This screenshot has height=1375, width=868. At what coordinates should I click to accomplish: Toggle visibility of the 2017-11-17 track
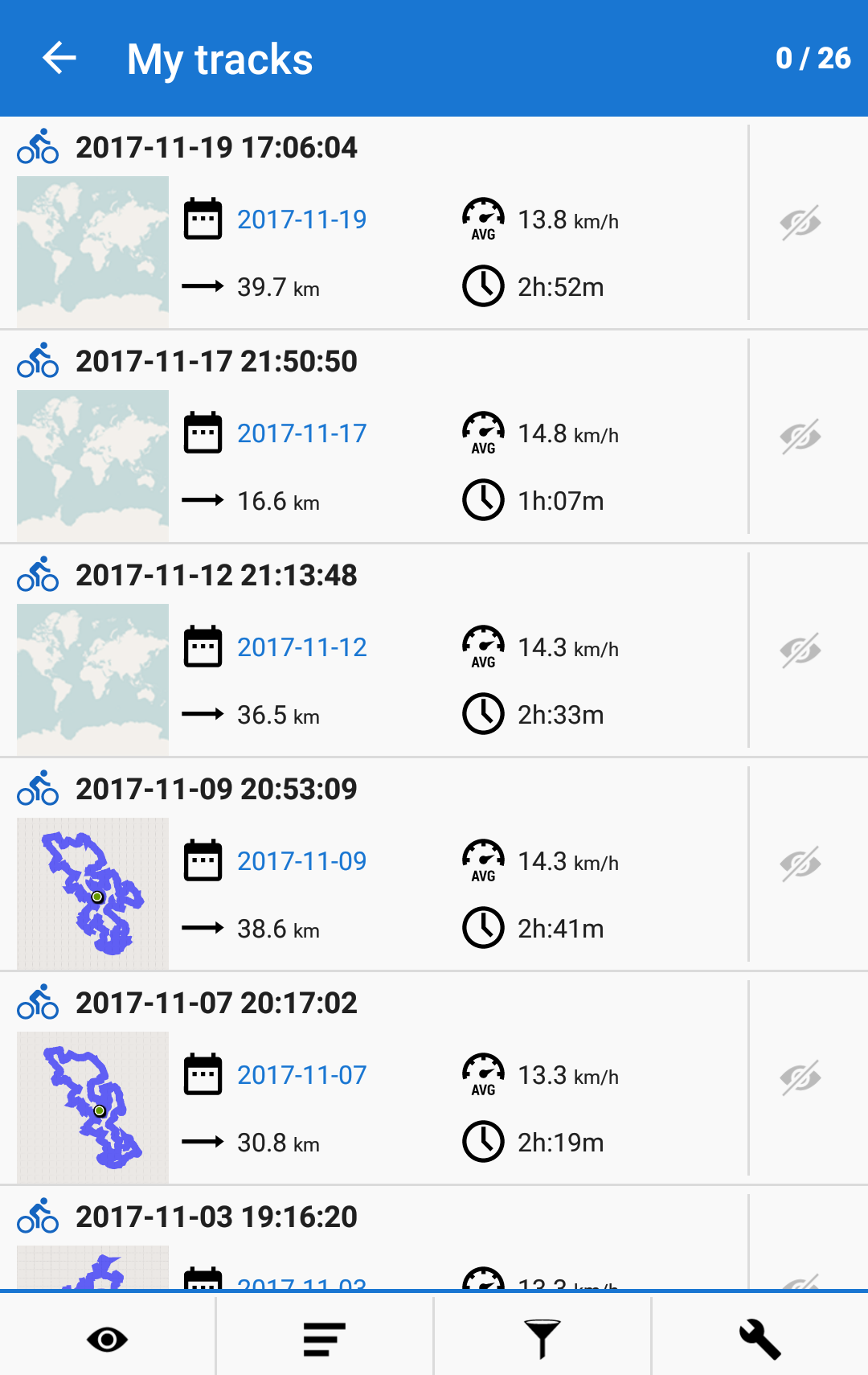pyautogui.click(x=800, y=437)
